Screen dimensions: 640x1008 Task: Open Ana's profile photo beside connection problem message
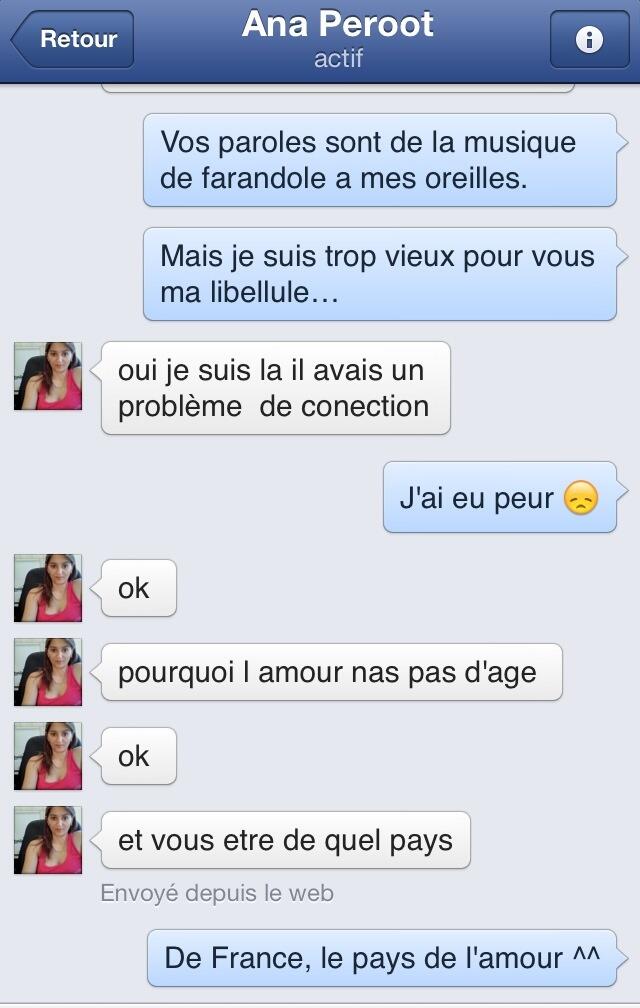point(48,376)
